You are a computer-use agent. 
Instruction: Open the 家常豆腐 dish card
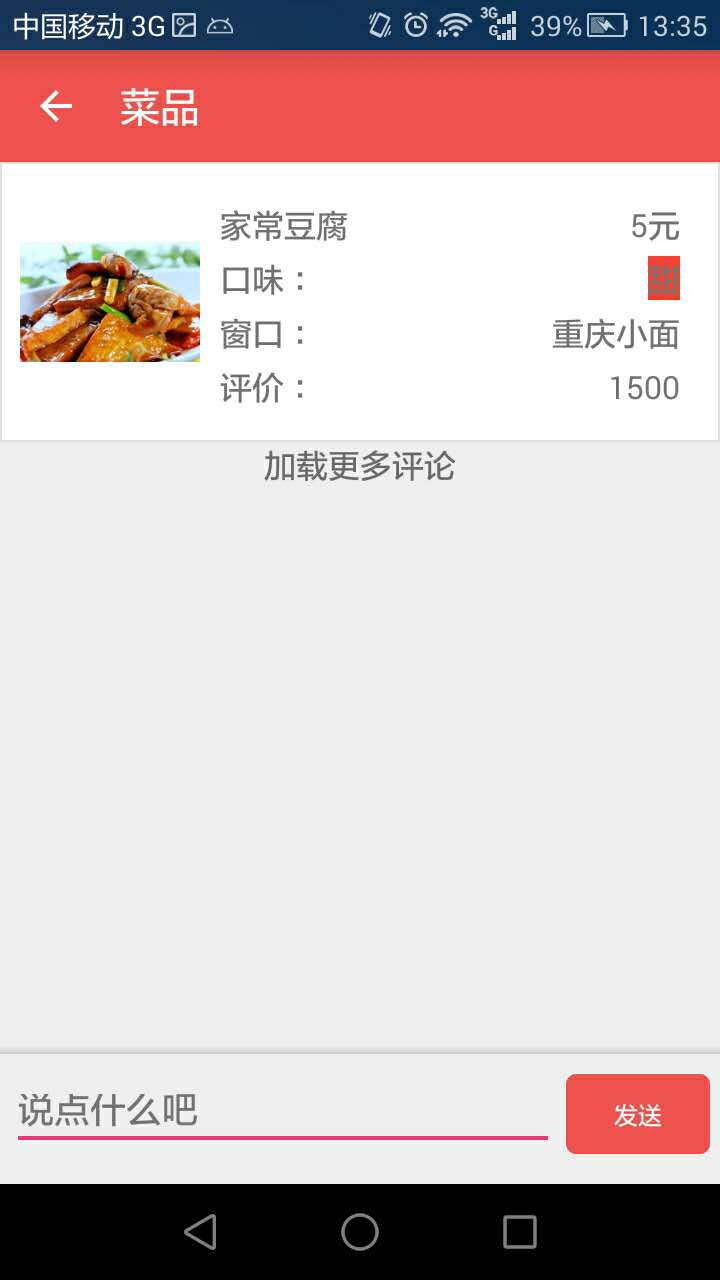[x=360, y=301]
